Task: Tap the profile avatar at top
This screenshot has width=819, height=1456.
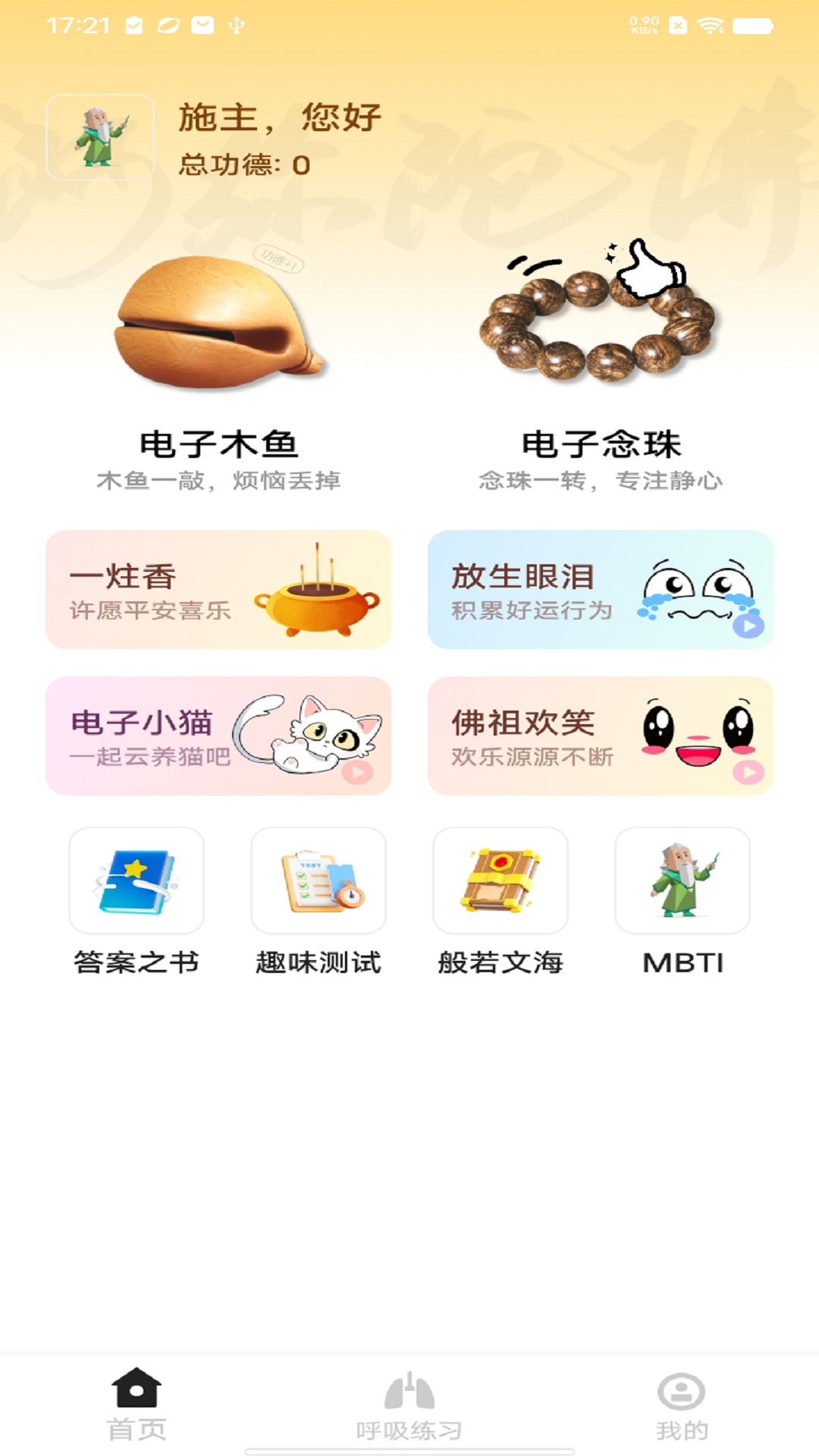Action: [100, 137]
